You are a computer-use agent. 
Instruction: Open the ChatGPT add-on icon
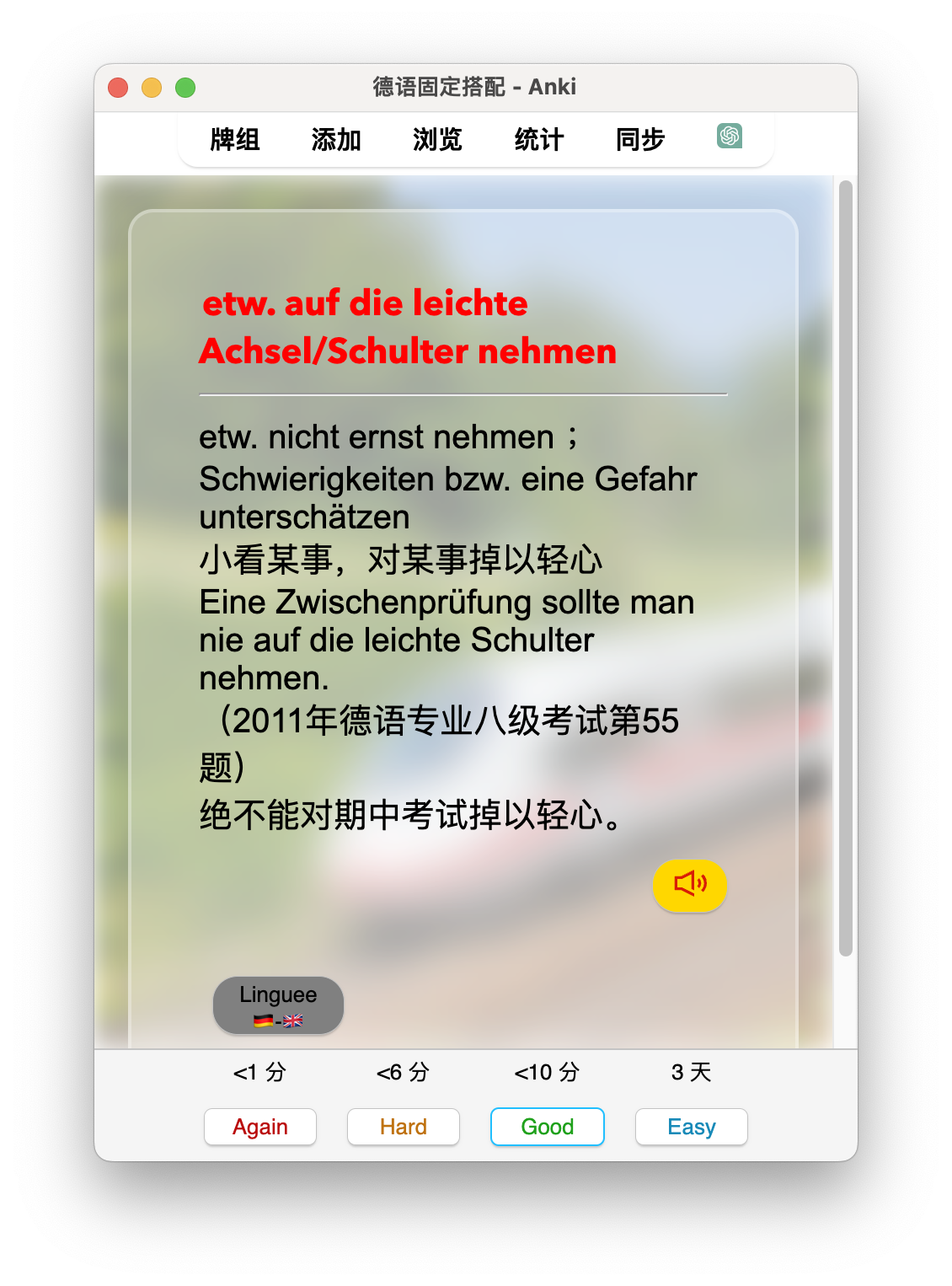[x=730, y=136]
